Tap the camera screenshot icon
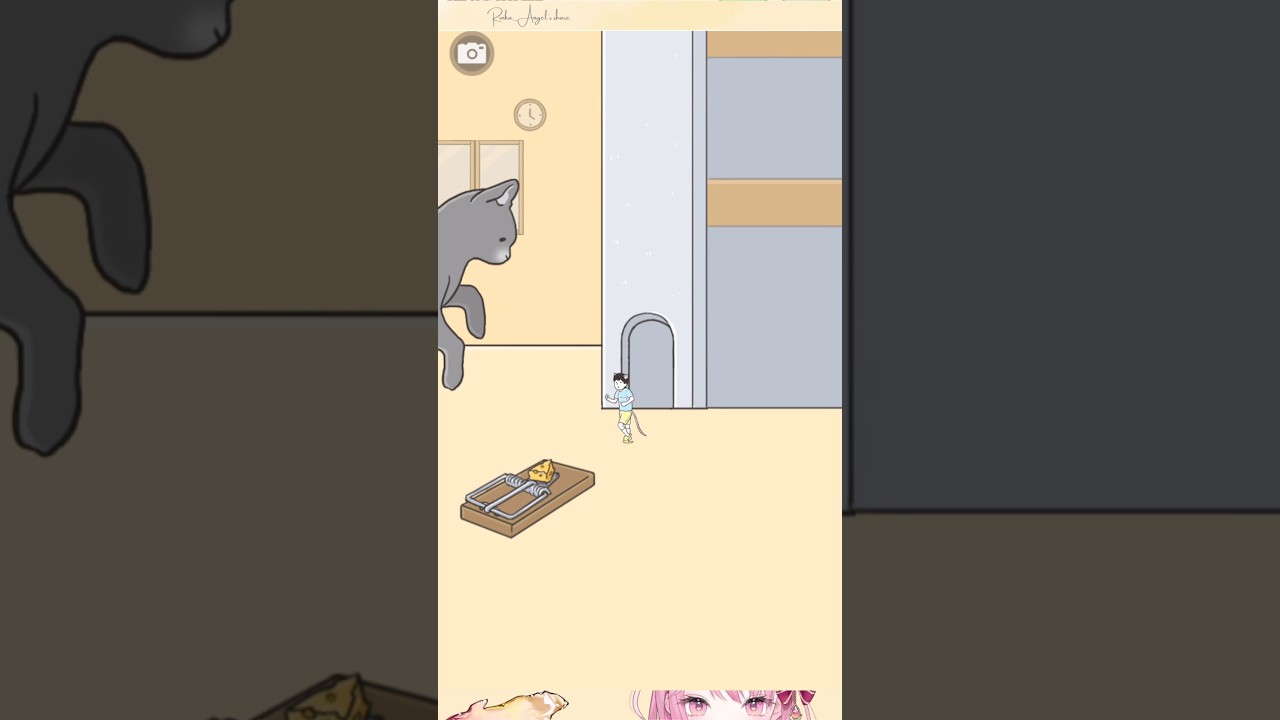1280x720 pixels. point(472,54)
